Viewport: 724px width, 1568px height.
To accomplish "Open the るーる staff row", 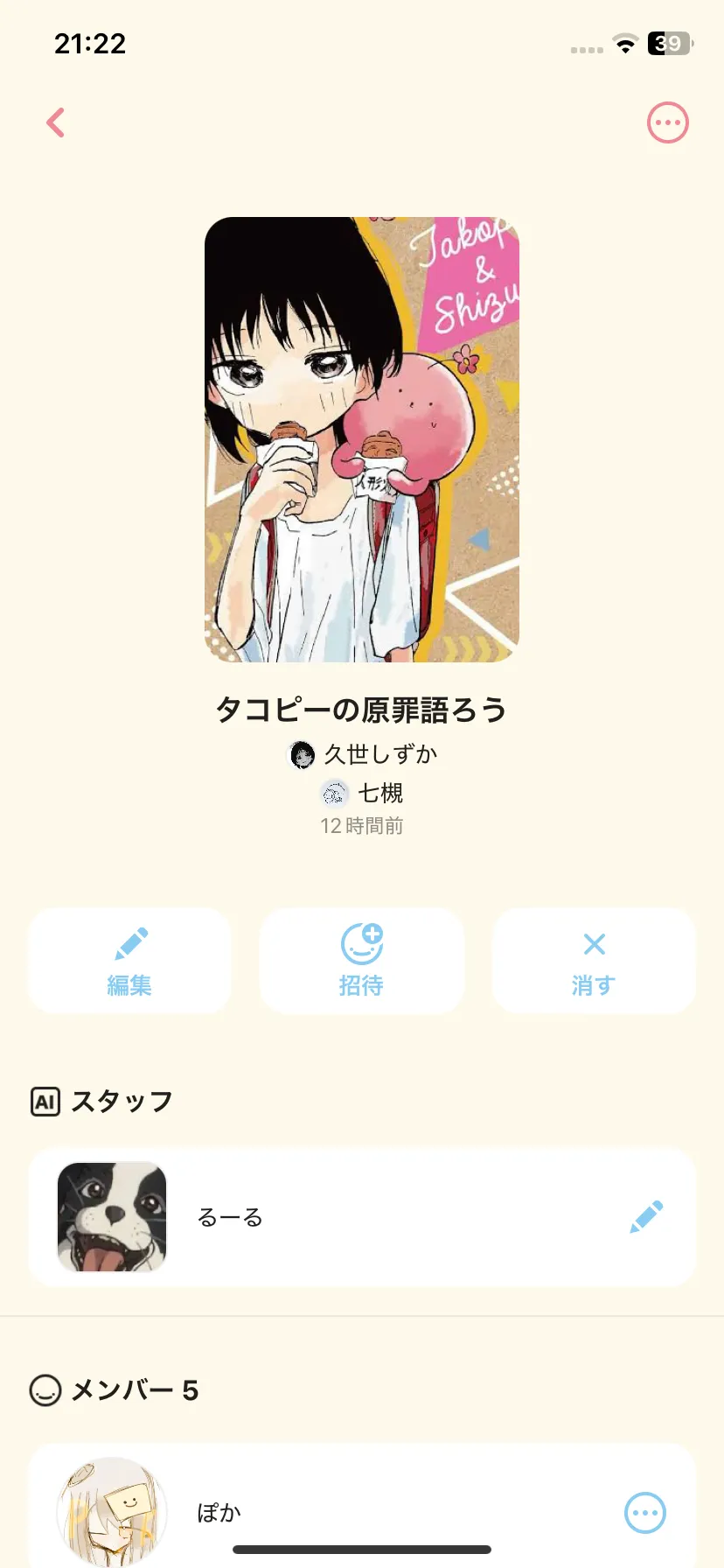I will 362,1217.
